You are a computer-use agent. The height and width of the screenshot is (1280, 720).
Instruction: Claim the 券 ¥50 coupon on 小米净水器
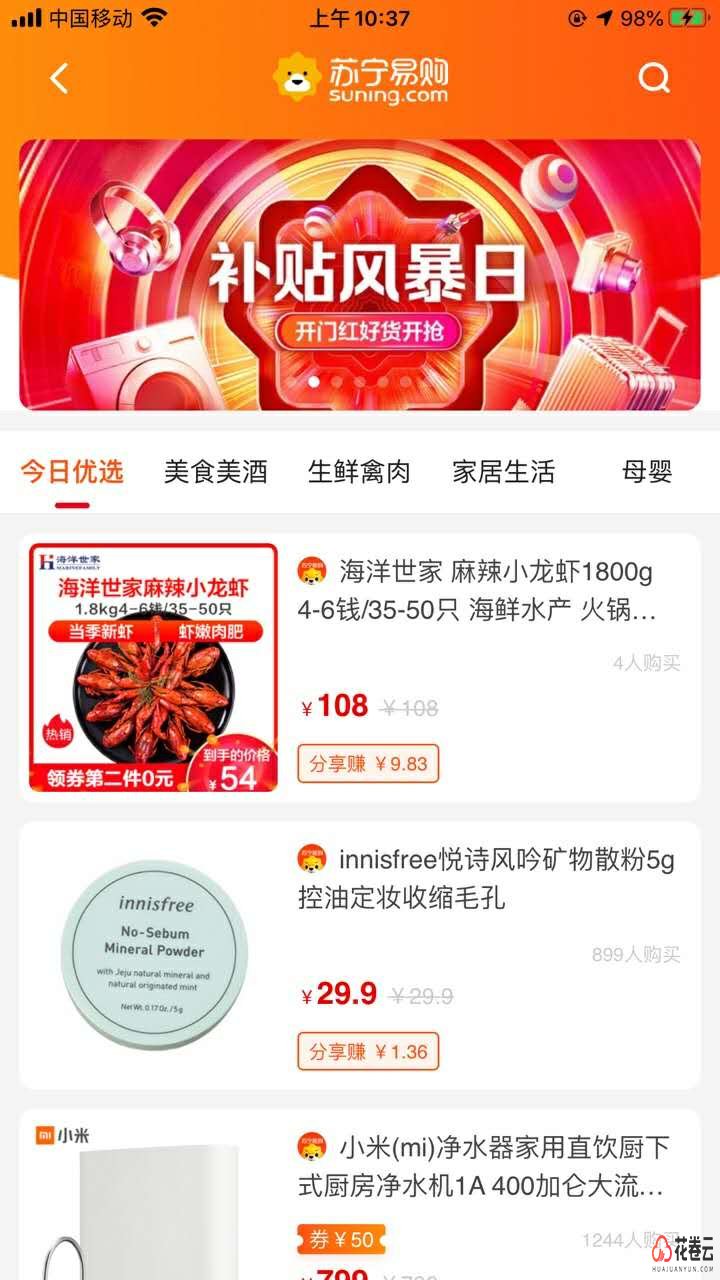point(341,1240)
